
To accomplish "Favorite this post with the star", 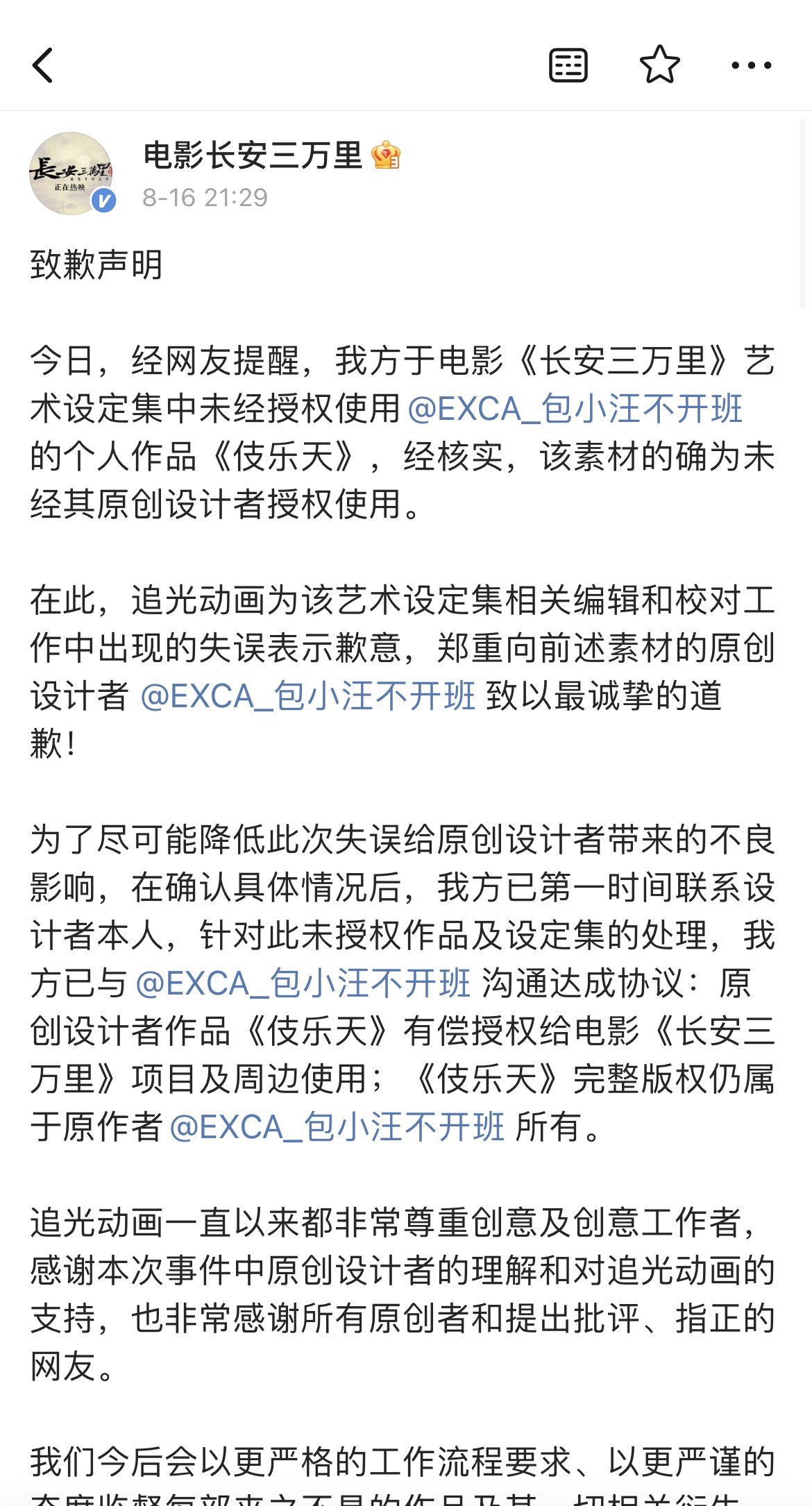I will click(x=659, y=65).
